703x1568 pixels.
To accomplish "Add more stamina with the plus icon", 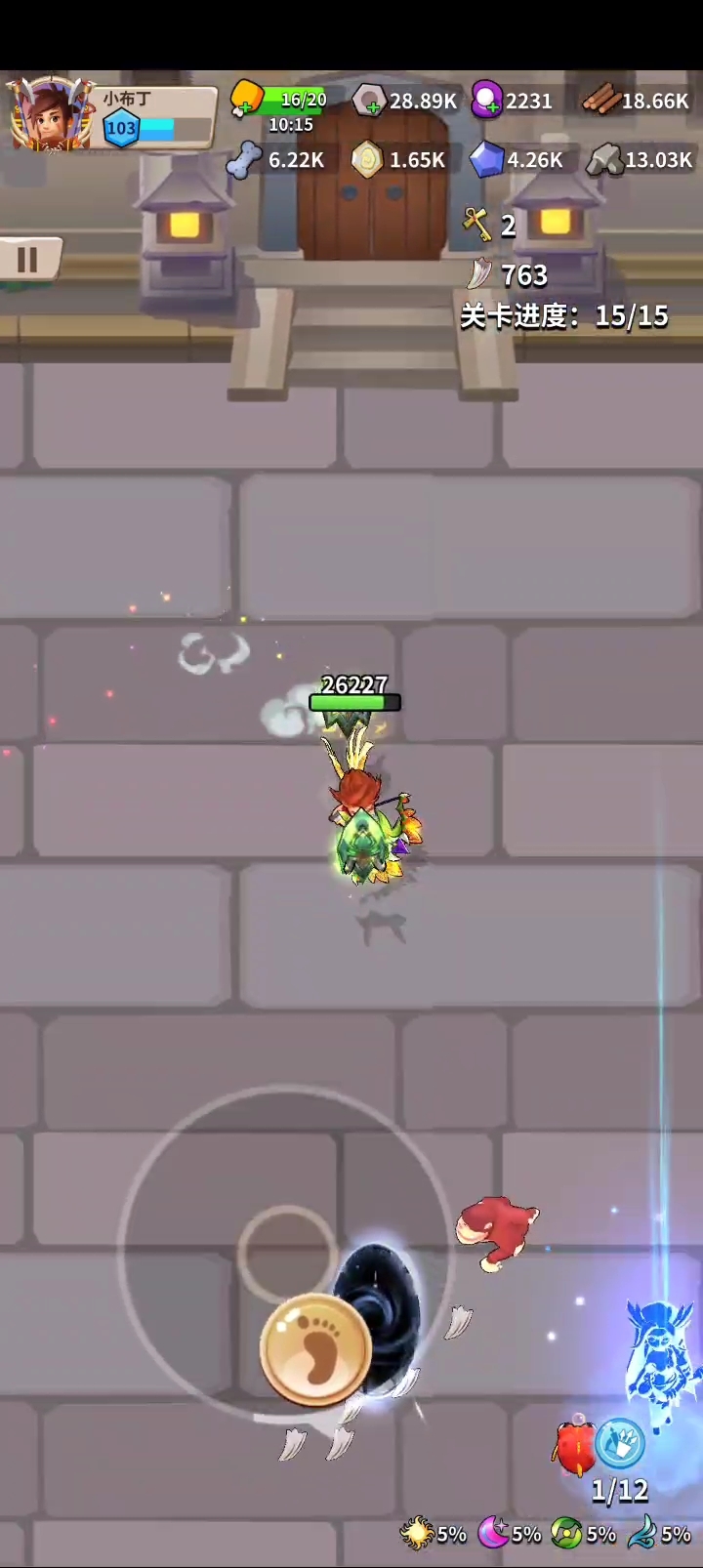I will tap(242, 106).
